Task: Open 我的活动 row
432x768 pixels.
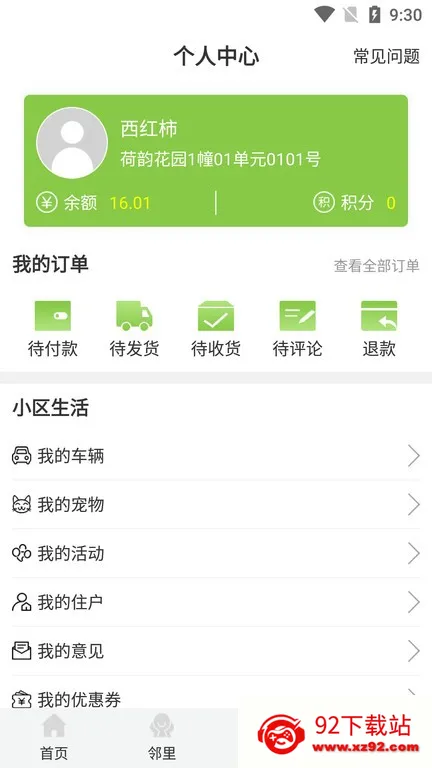Action: 216,553
